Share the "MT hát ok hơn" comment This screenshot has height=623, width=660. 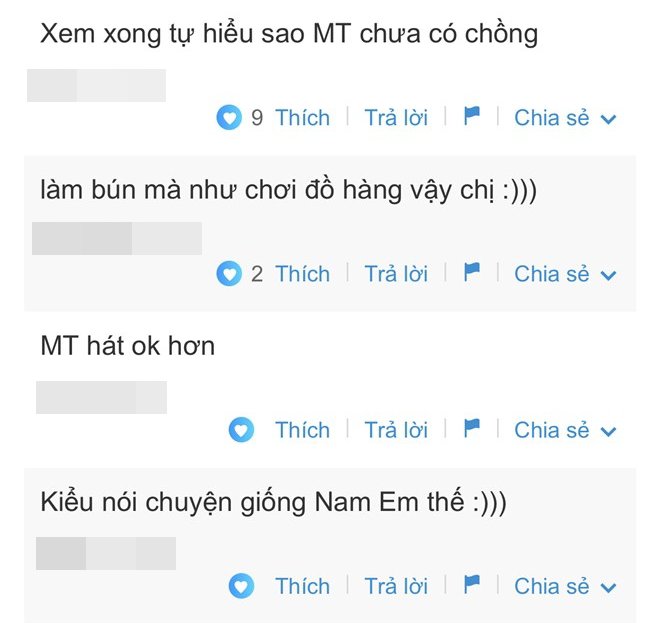pos(565,430)
